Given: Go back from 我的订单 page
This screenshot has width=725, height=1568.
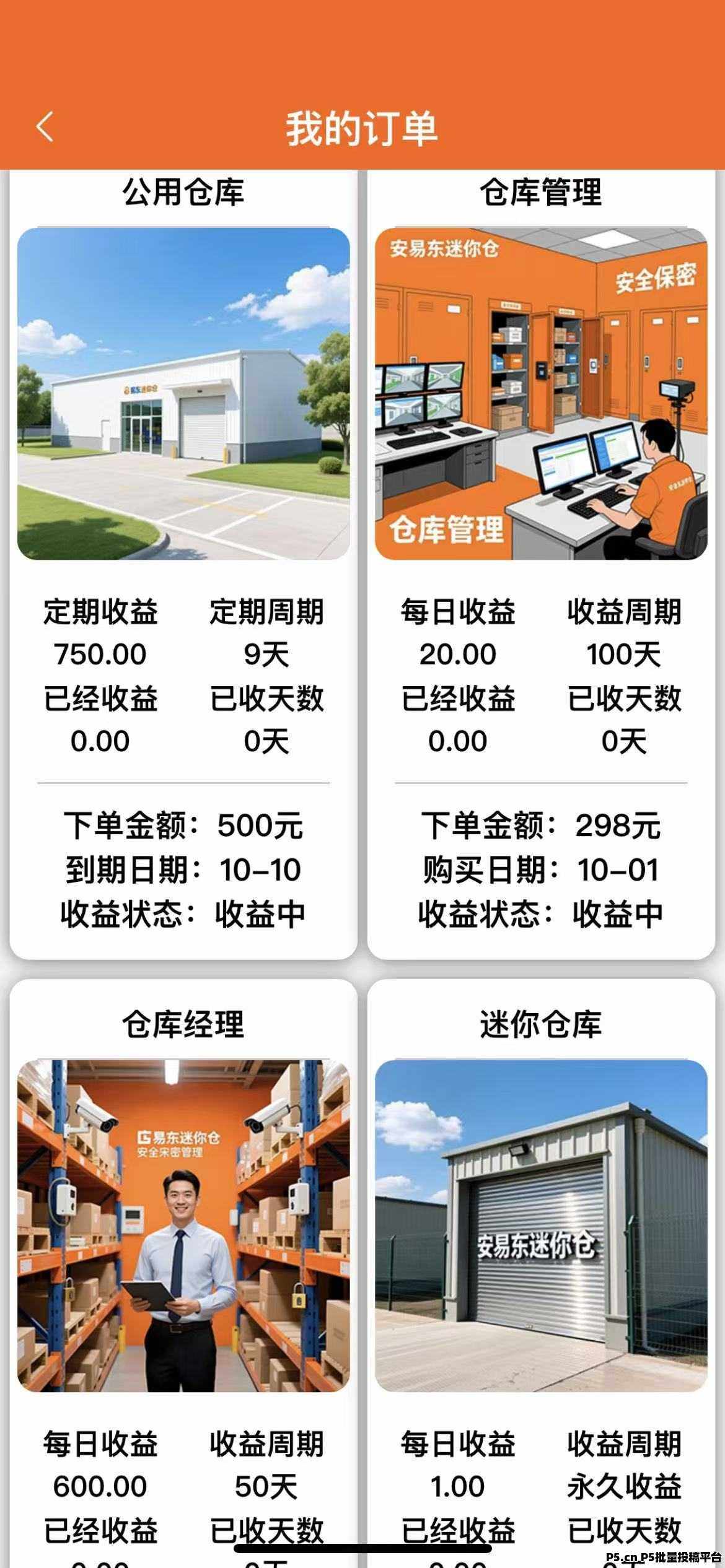Looking at the screenshot, I should point(45,128).
